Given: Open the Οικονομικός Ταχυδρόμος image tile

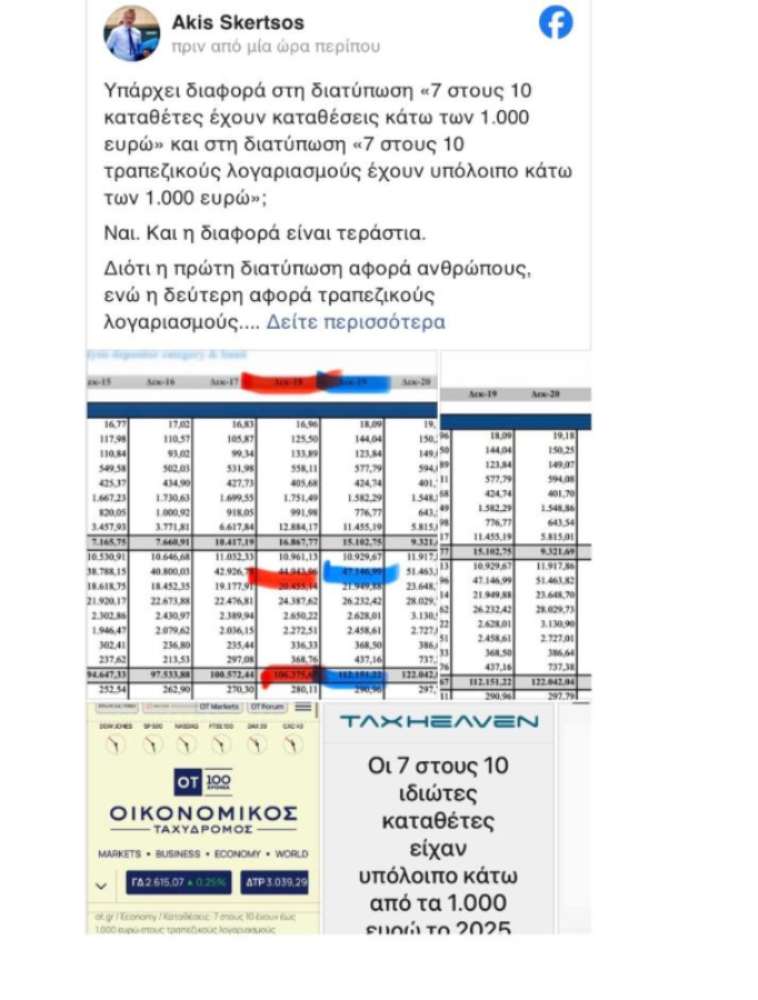Looking at the screenshot, I should tap(203, 818).
